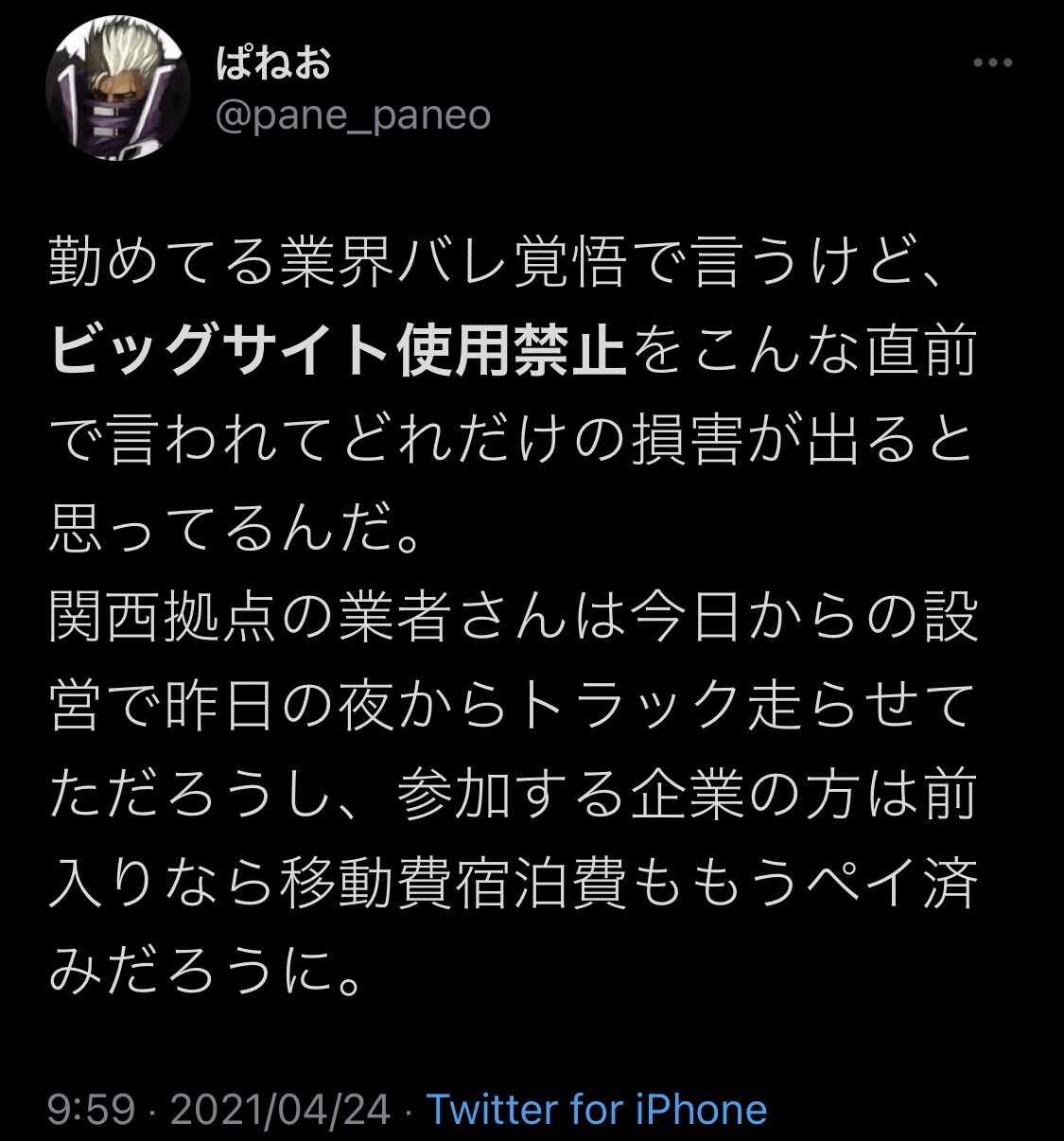Open the tweet's three-dot overflow menu

[x=993, y=63]
